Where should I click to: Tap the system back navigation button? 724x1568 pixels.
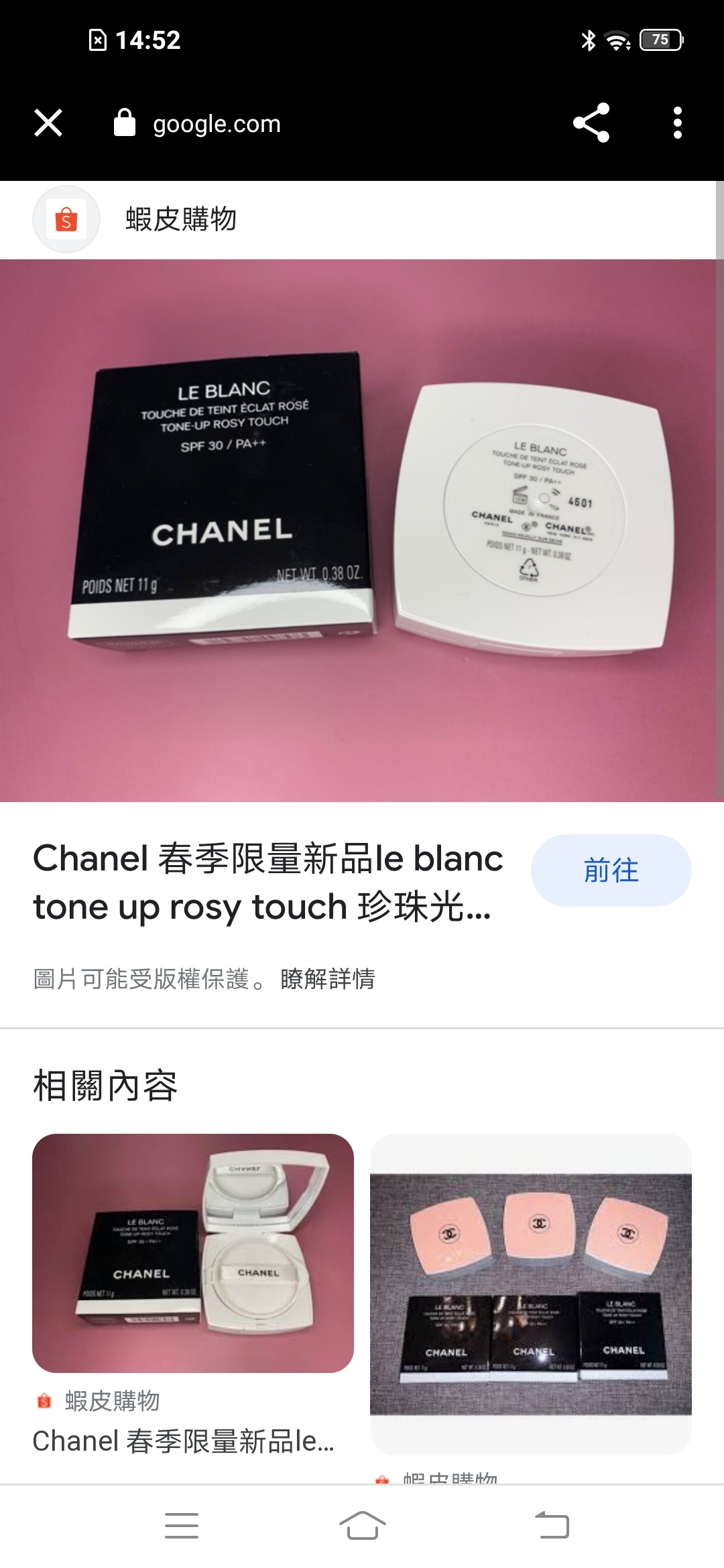point(552,1526)
